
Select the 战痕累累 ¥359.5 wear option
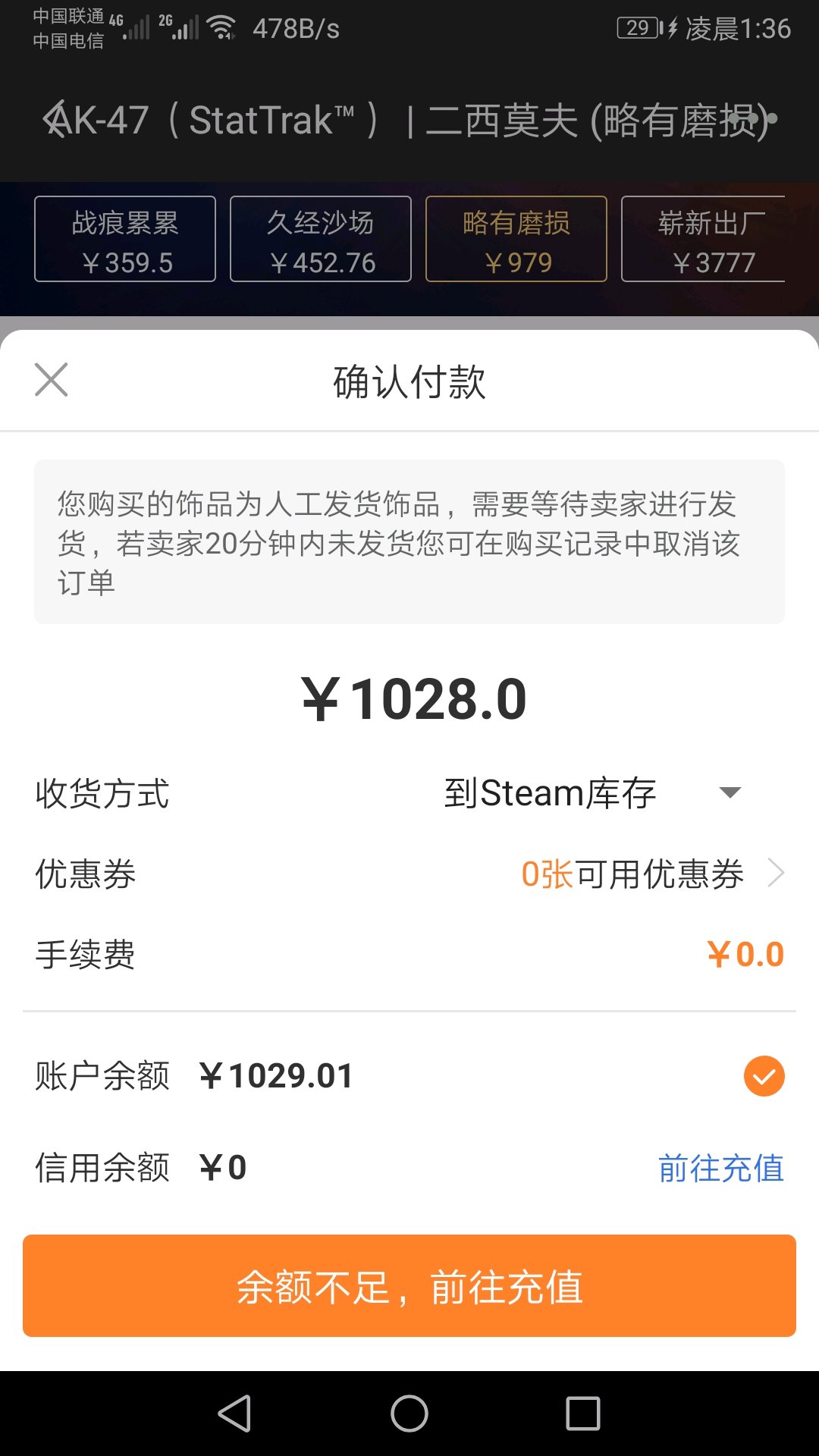click(125, 240)
